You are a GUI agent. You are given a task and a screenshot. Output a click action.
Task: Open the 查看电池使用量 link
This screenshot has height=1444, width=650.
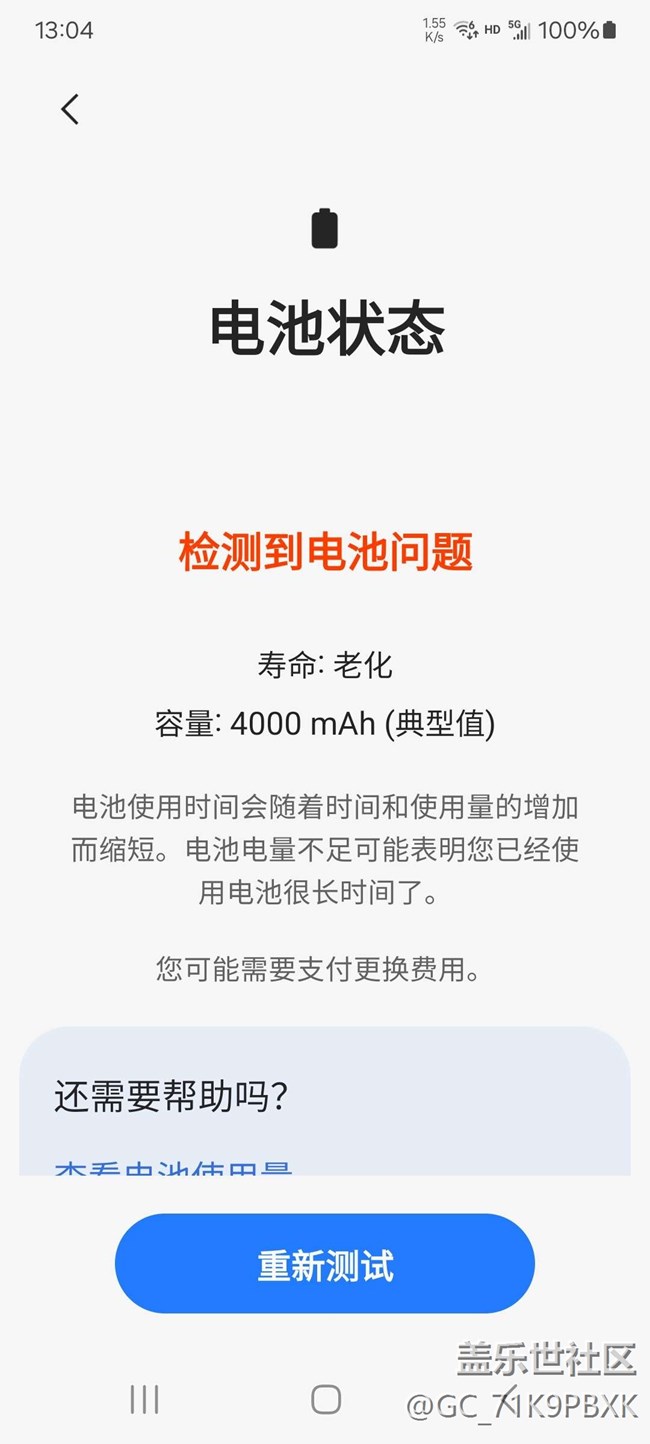(x=173, y=1168)
